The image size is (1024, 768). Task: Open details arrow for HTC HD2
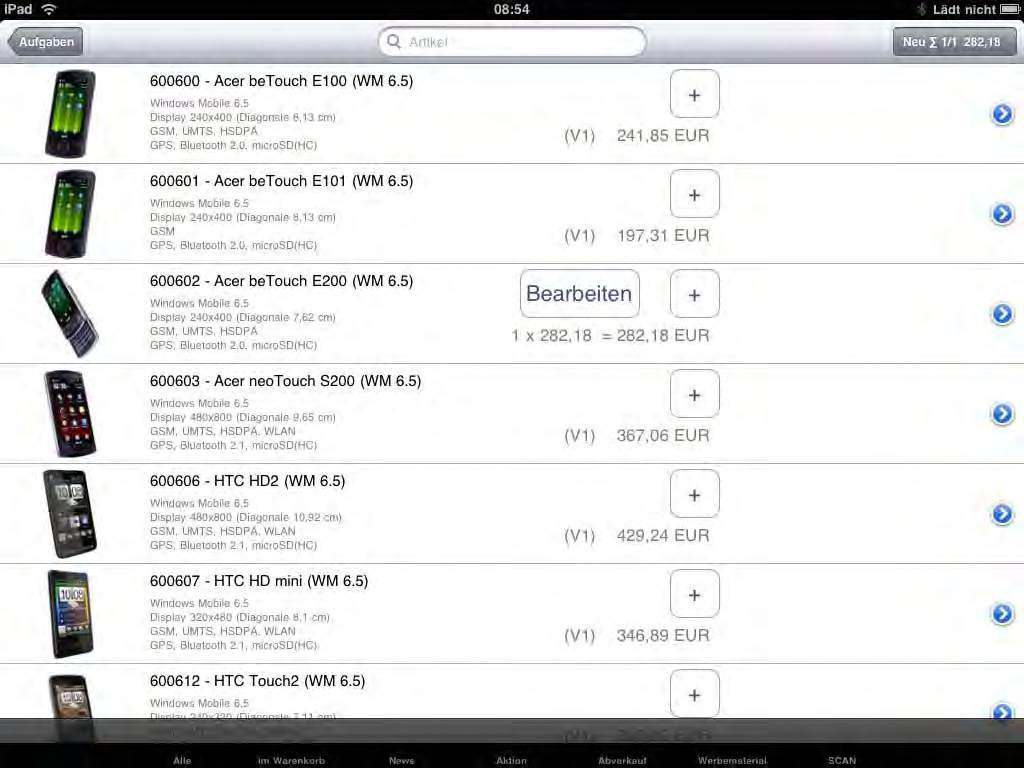(x=1002, y=514)
